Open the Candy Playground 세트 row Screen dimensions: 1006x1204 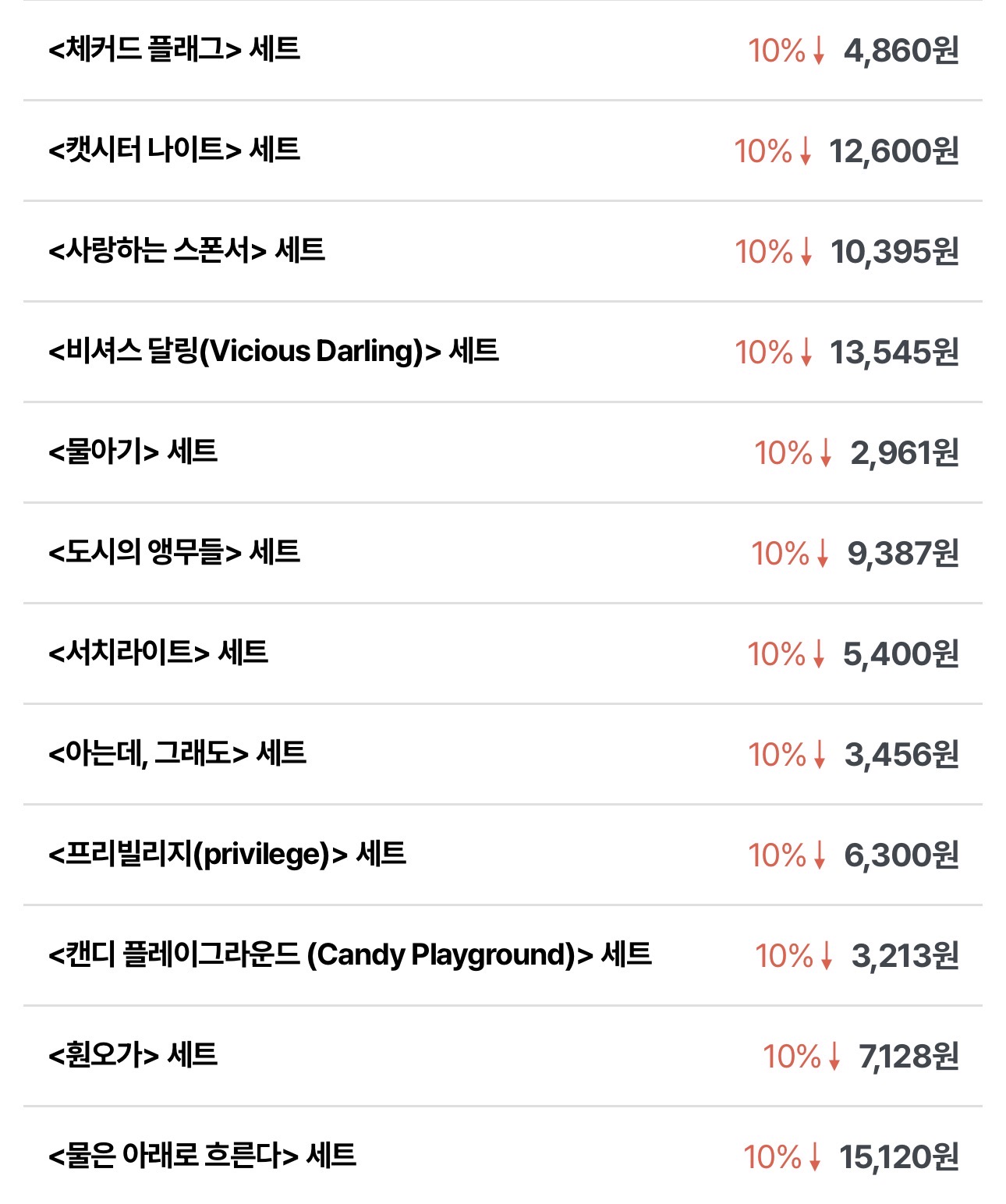click(350, 954)
